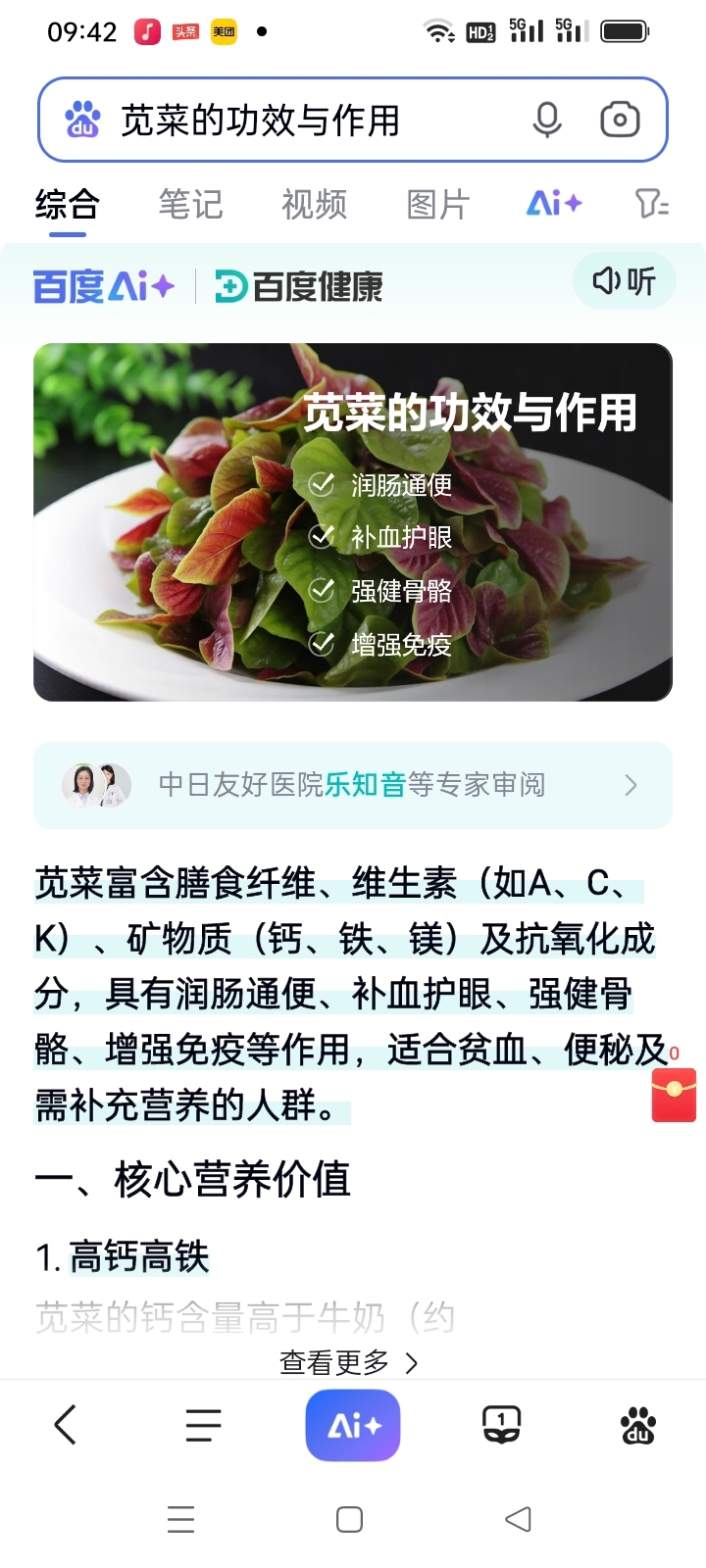The width and height of the screenshot is (706, 1568).
Task: Switch to the 图片 tab
Action: click(437, 204)
